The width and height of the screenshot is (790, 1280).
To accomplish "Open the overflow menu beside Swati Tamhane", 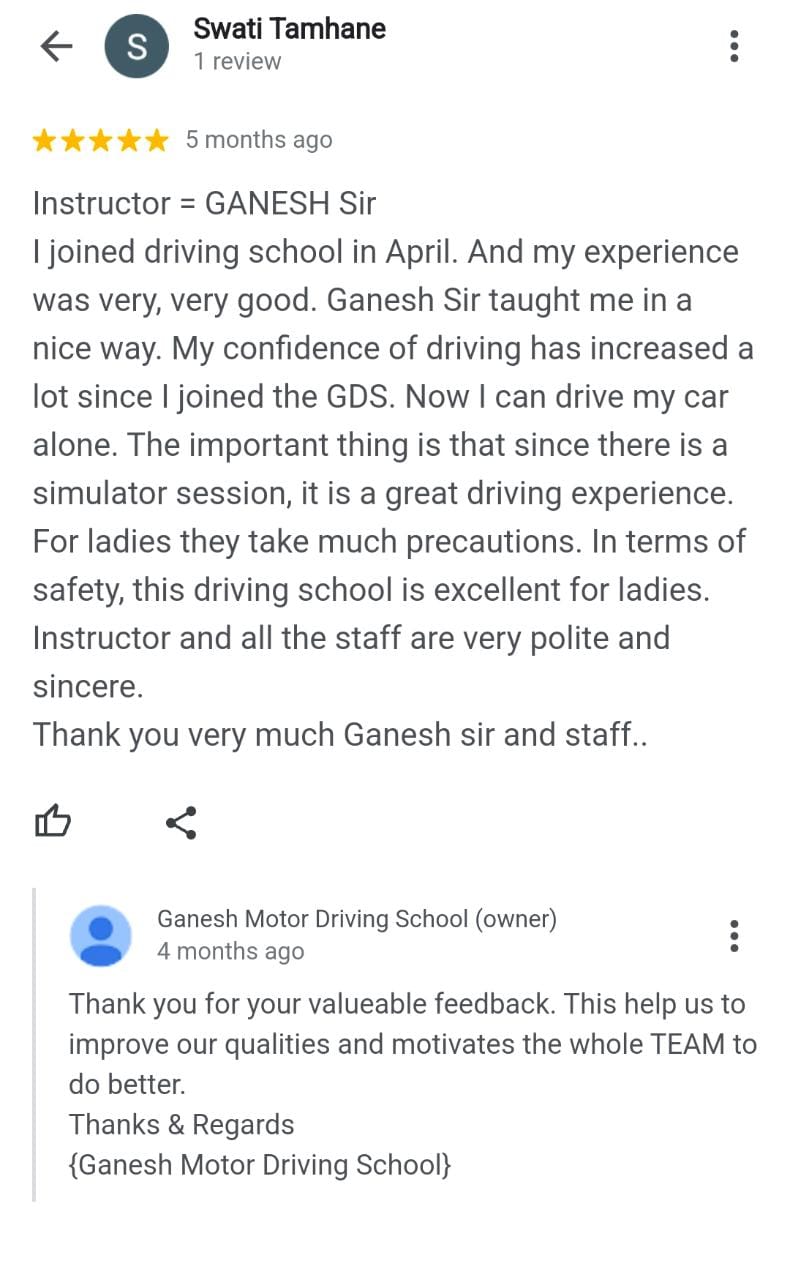I will 734,46.
